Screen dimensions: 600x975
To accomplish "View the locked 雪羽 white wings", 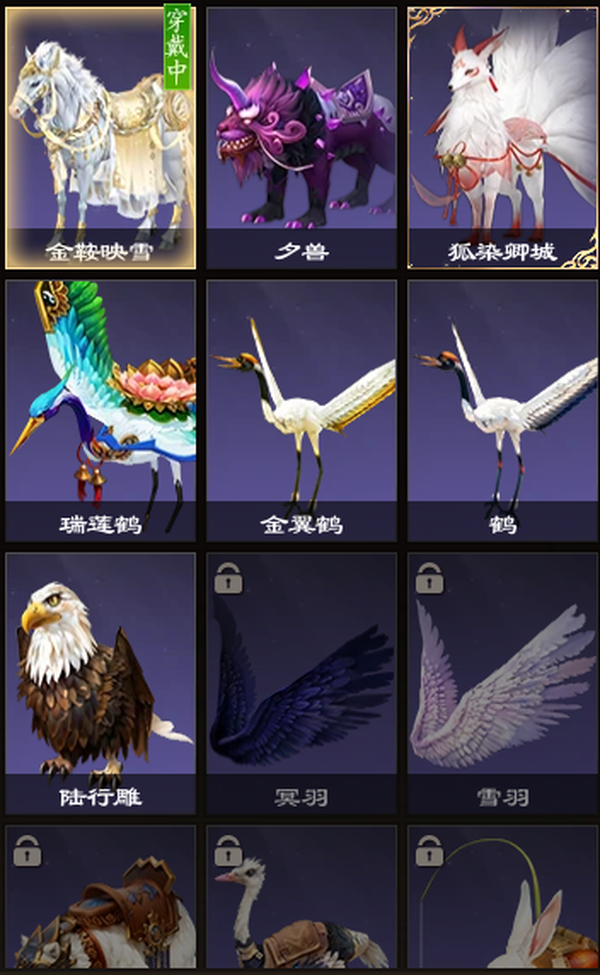I will point(502,683).
